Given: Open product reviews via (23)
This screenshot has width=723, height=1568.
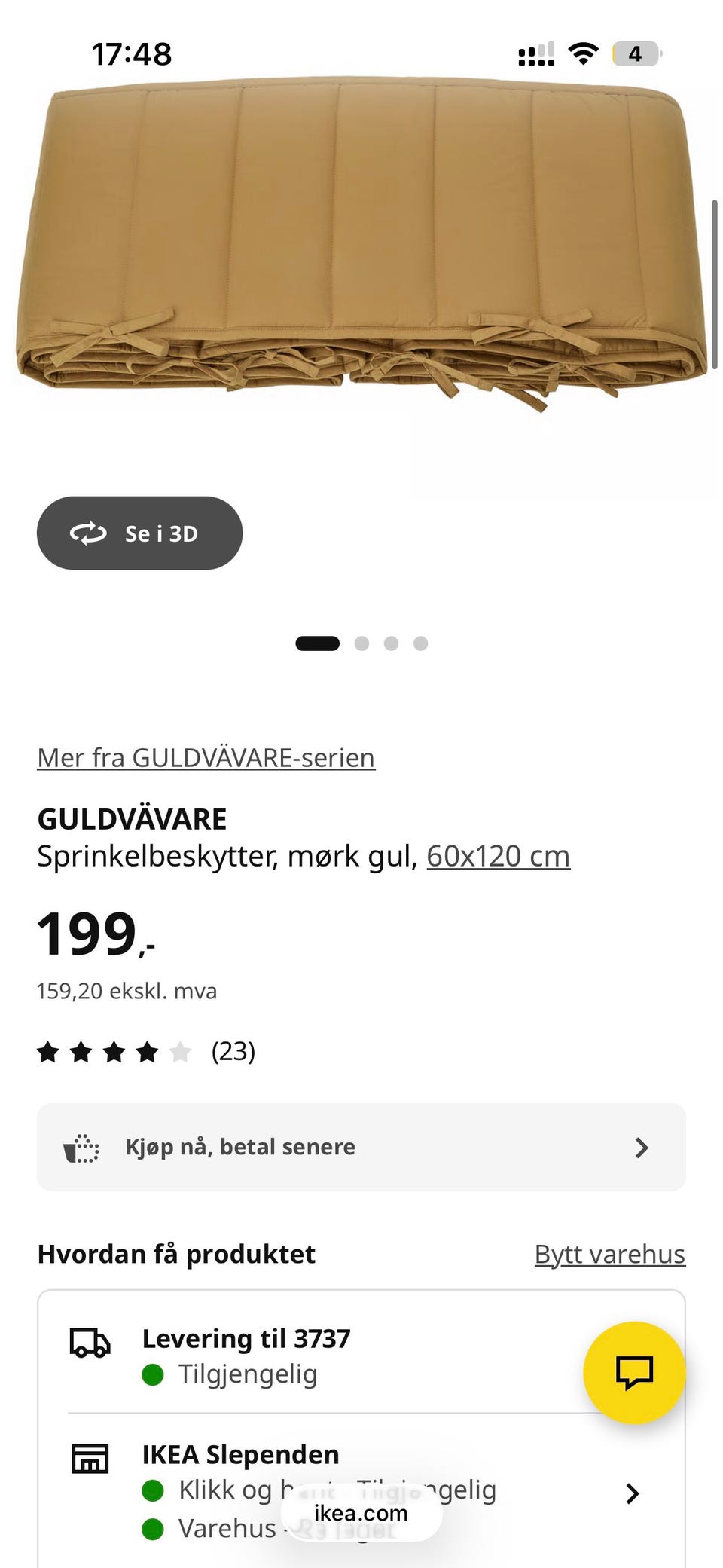Looking at the screenshot, I should coord(233,1052).
